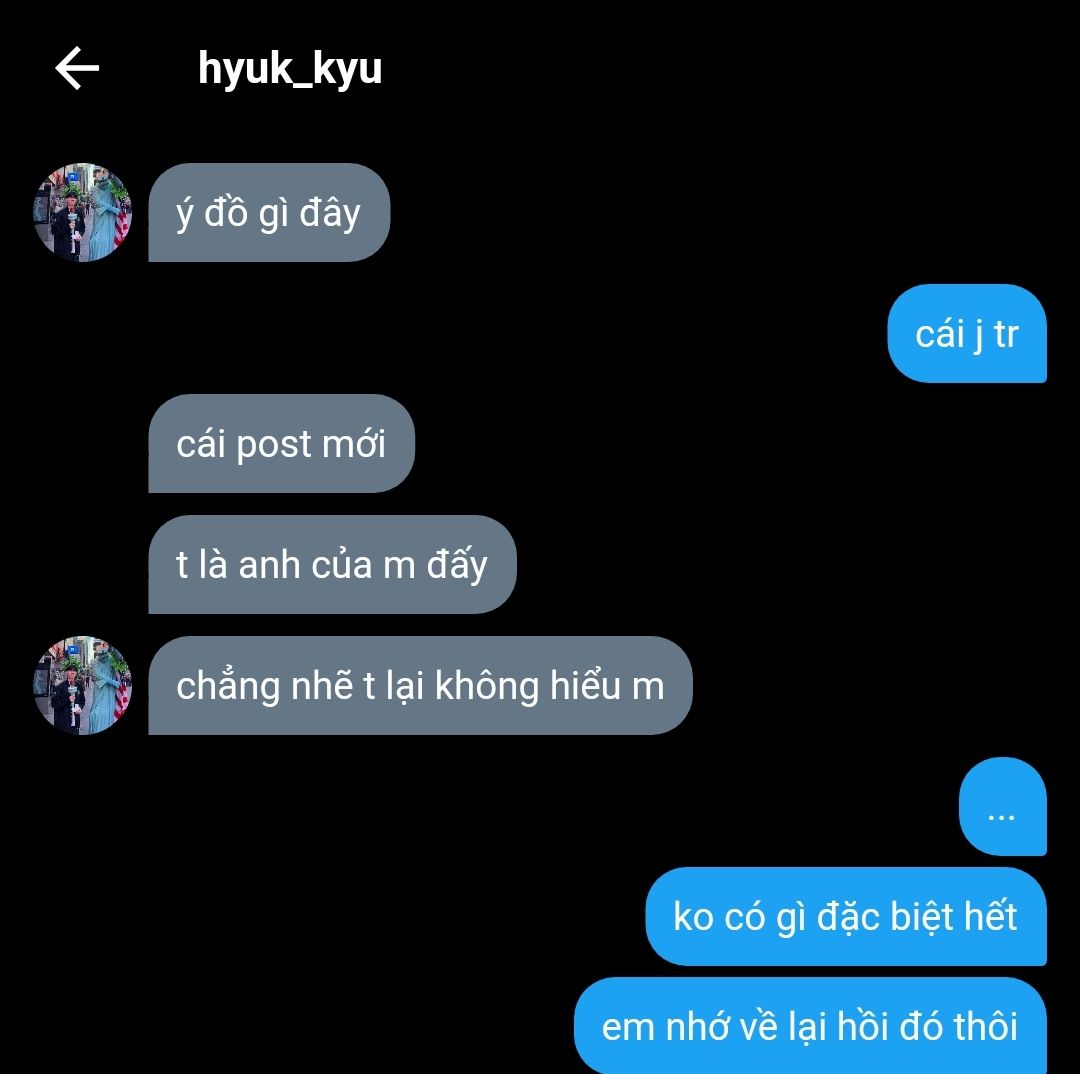Screen dimensions: 1080x1074
Task: Tap the avatar beside "ý đồ gì đây"
Action: tap(83, 213)
